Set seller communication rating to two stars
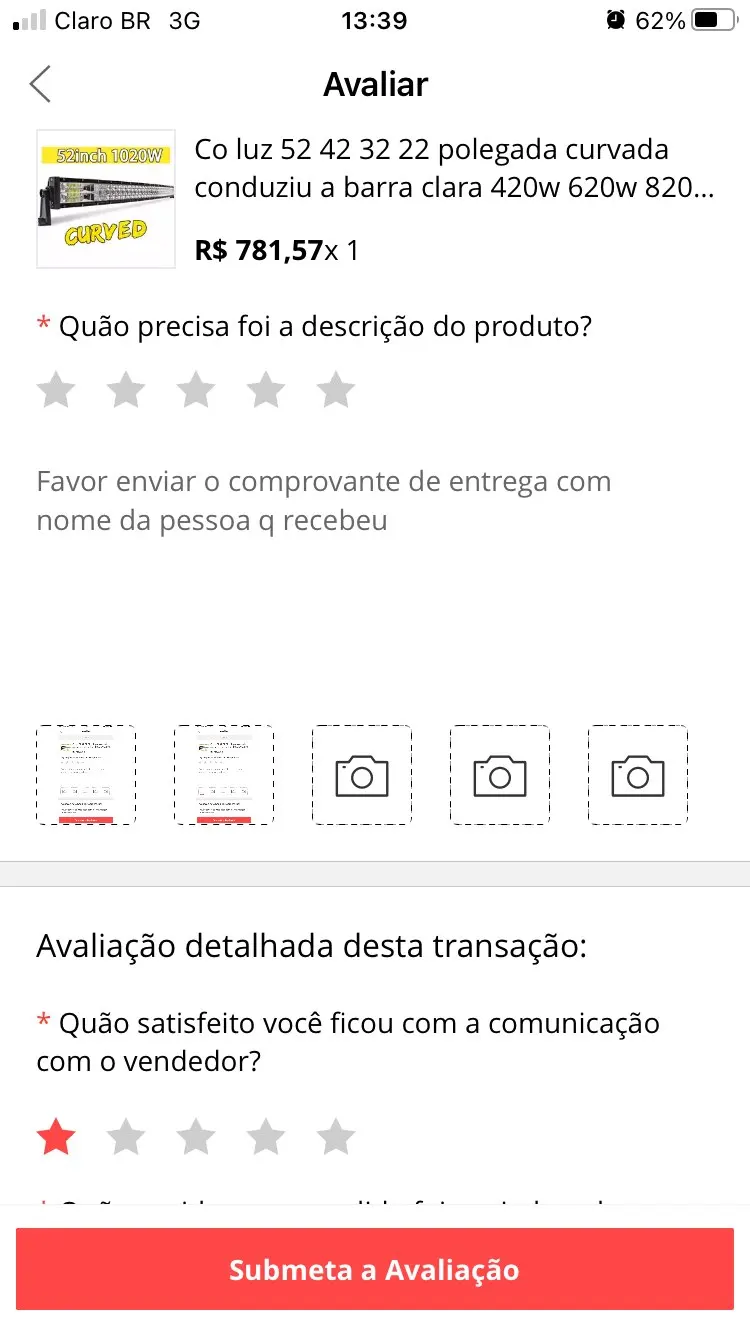This screenshot has width=750, height=1334. (x=126, y=1137)
